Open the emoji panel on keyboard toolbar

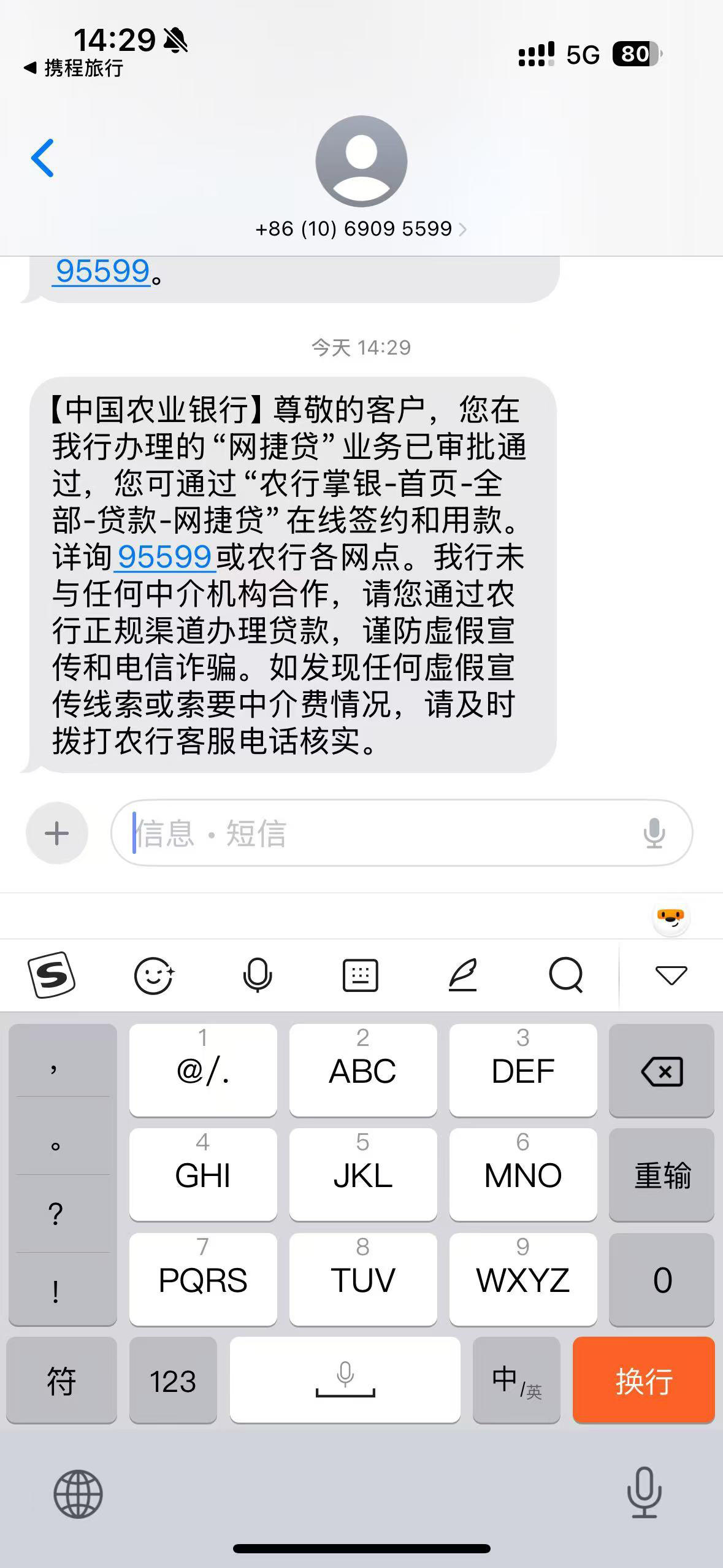pos(154,975)
